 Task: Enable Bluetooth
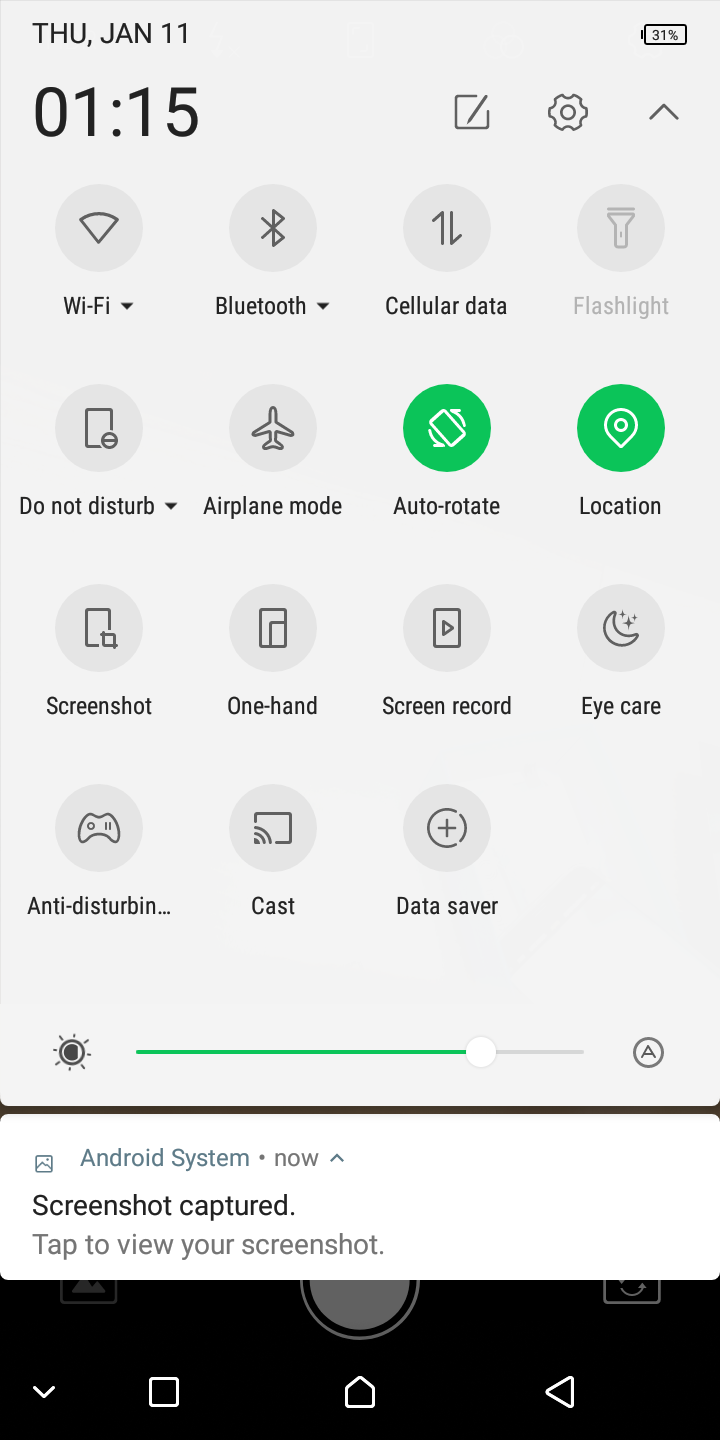tap(273, 228)
